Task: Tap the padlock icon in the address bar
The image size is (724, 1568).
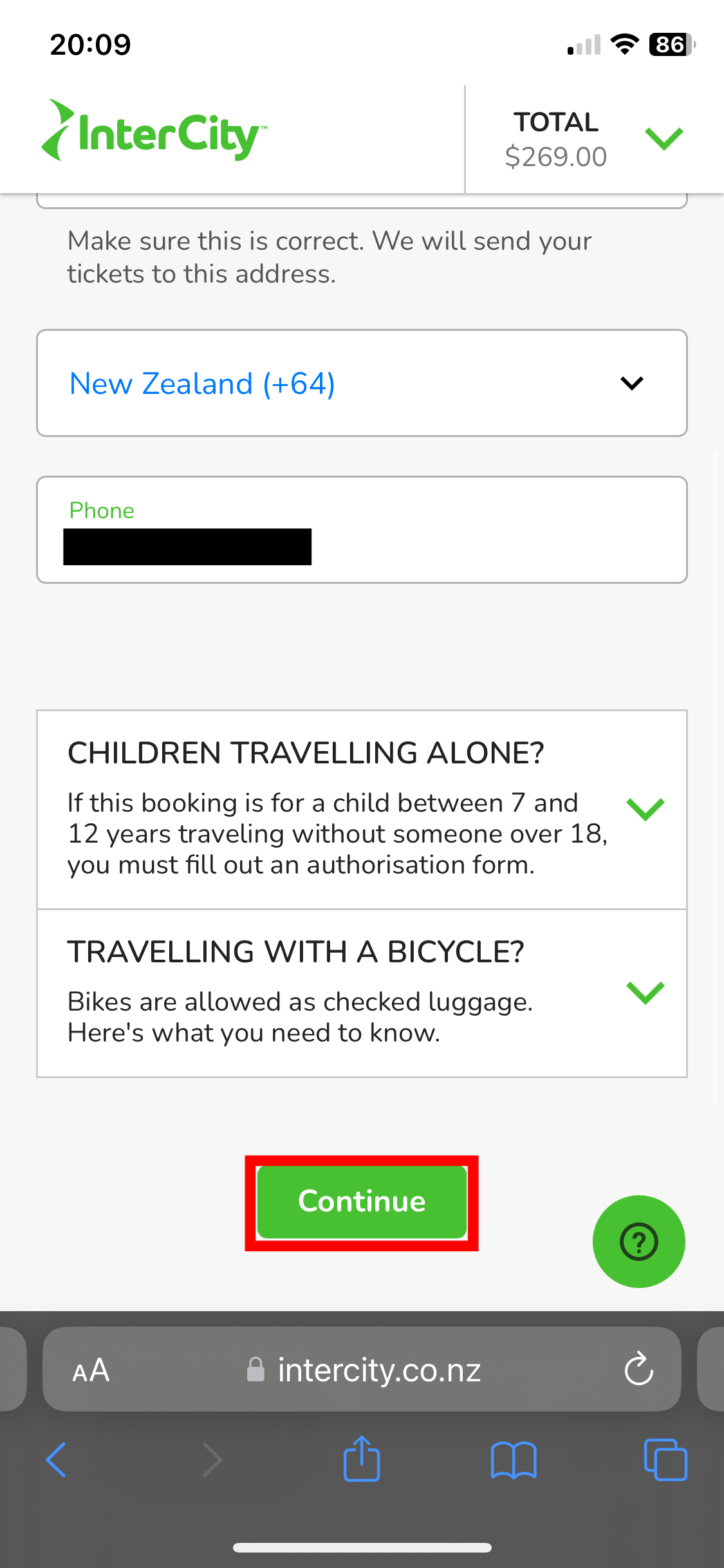Action: click(x=255, y=1370)
